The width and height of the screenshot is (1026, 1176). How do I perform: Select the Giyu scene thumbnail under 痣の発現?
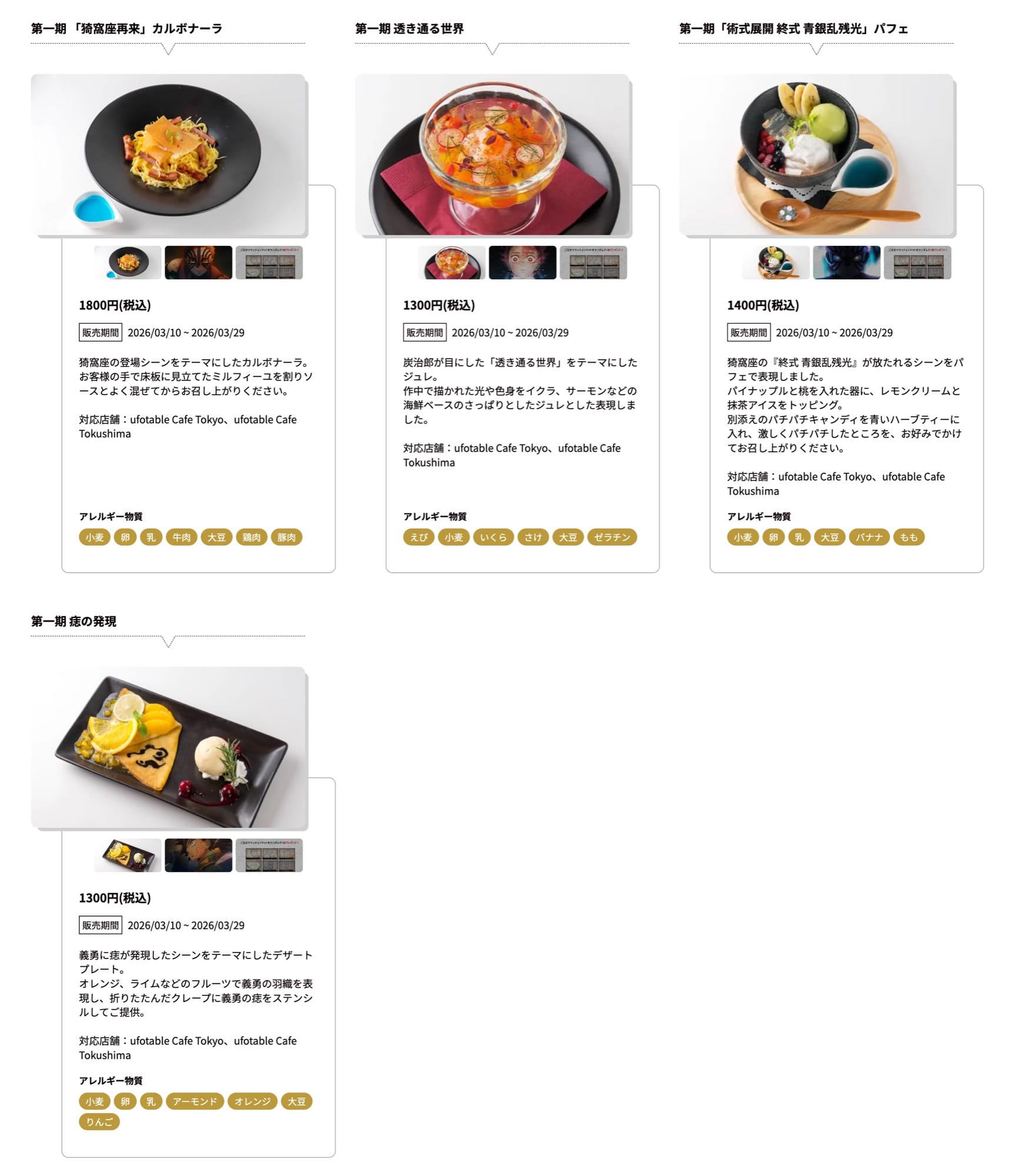[x=198, y=855]
